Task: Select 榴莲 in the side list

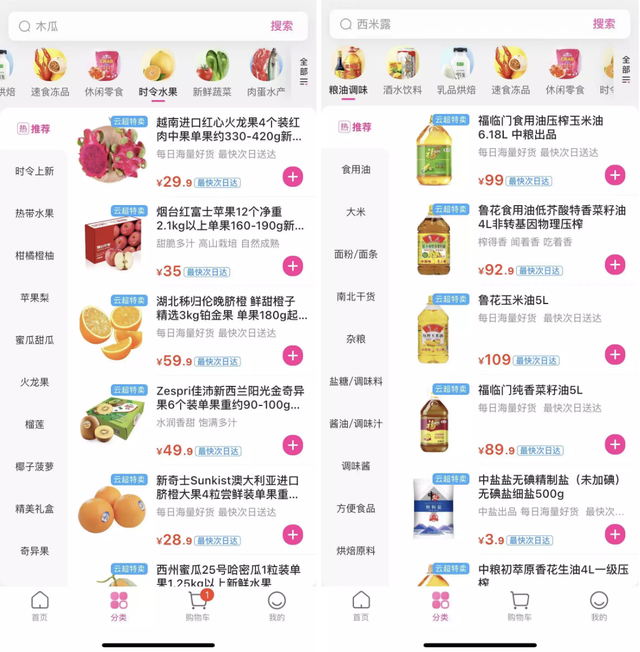Action: click(34, 425)
